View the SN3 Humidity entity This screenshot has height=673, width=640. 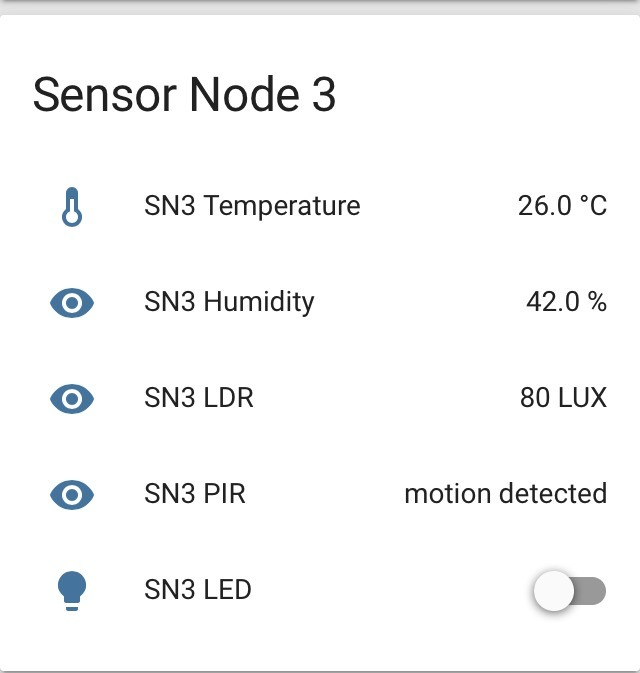tap(229, 302)
